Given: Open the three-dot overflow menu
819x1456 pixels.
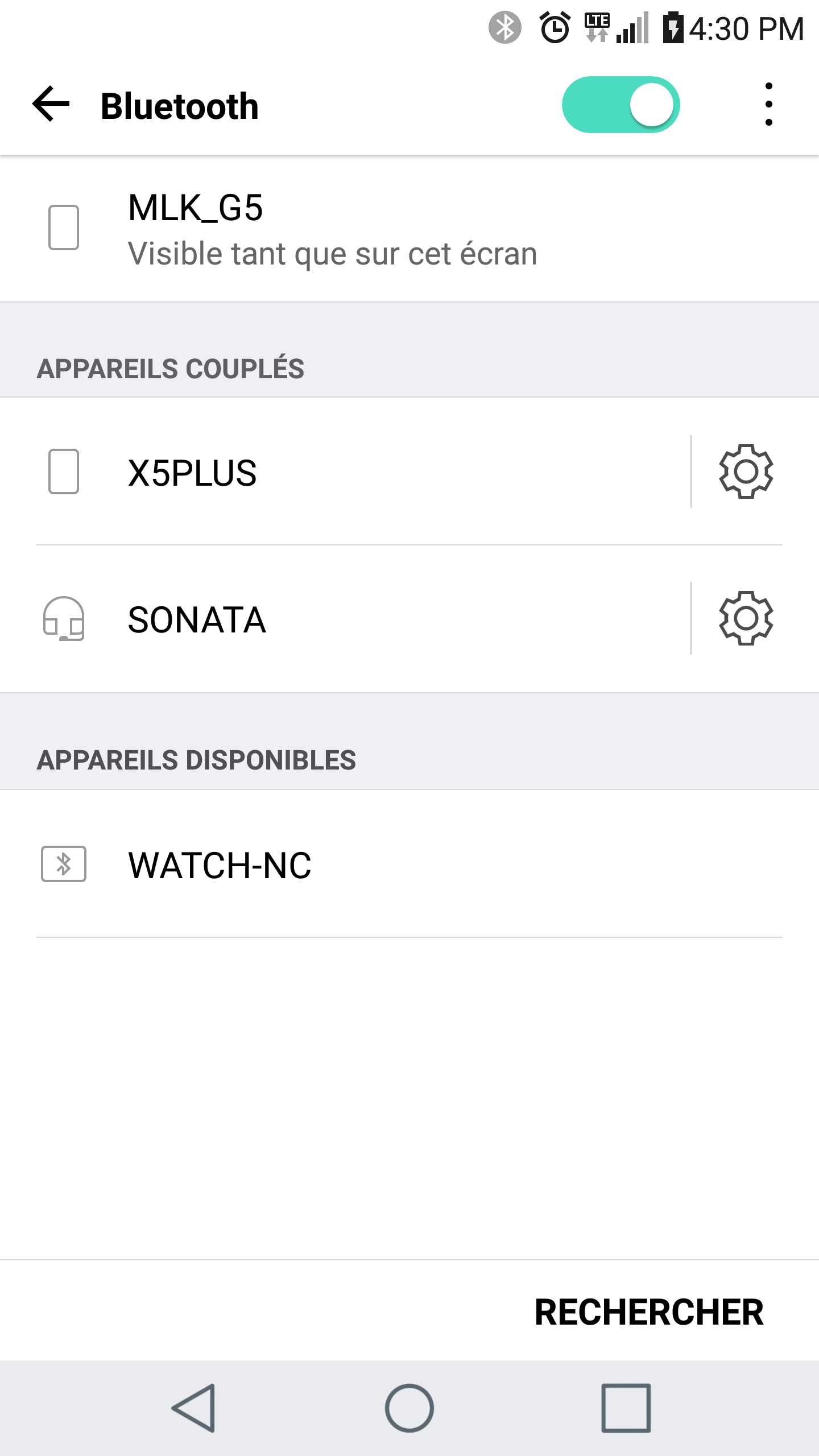Looking at the screenshot, I should pyautogui.click(x=768, y=105).
